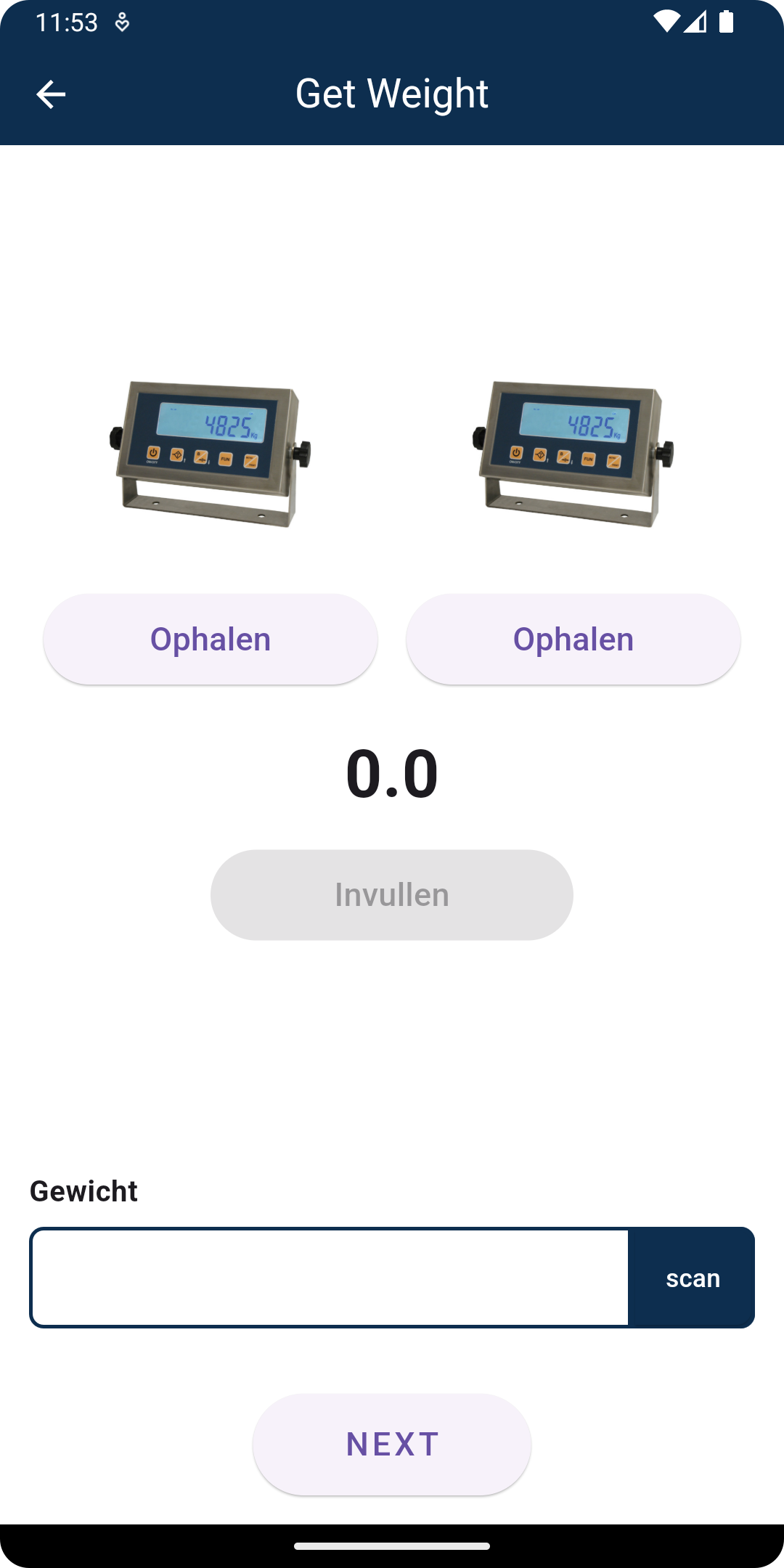Click the FUN key on the left scale image

226,459
